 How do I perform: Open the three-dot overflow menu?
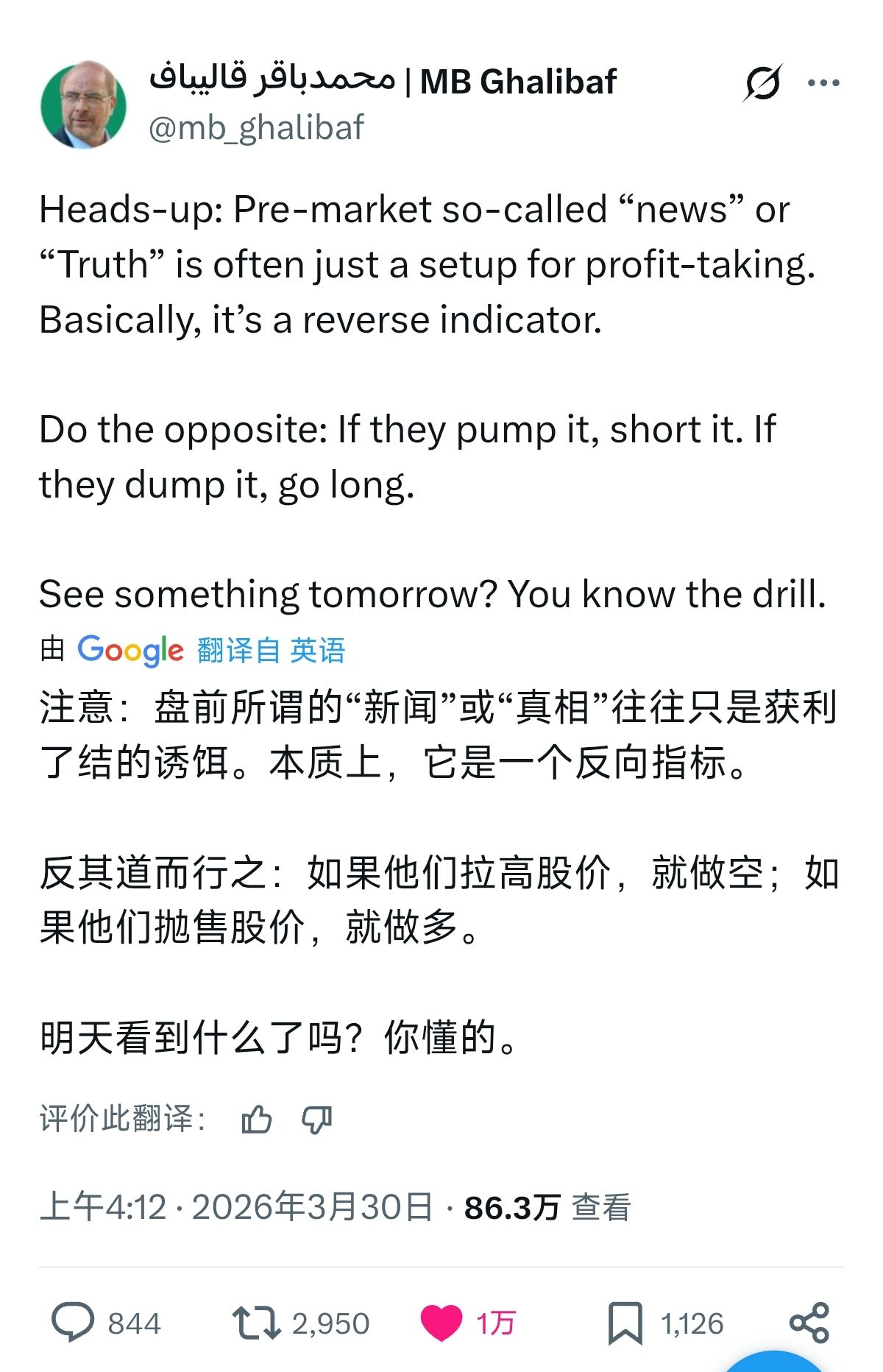(823, 83)
